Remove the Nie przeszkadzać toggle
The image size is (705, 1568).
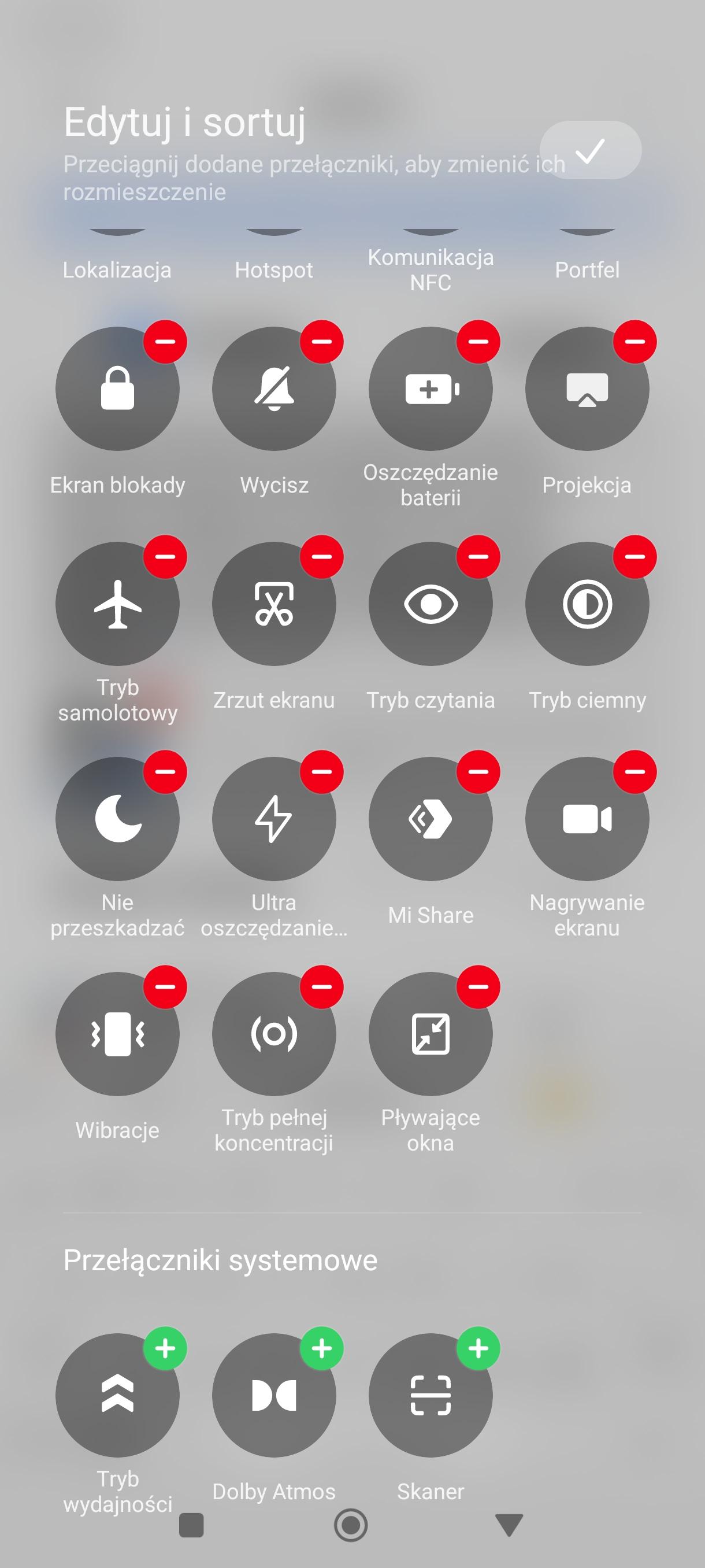pyautogui.click(x=165, y=771)
